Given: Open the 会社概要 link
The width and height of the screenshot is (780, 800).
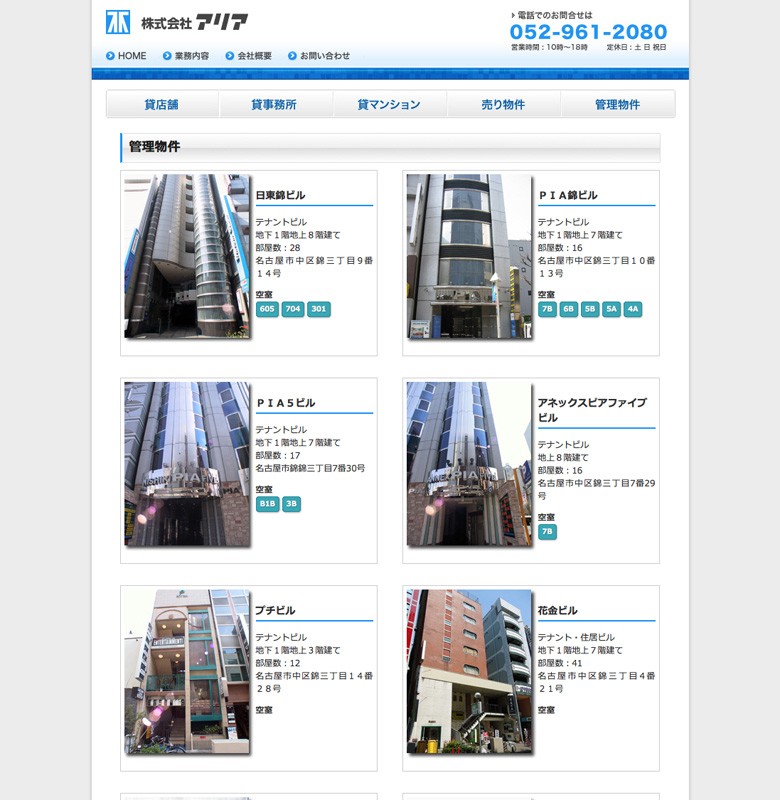Looking at the screenshot, I should 254,56.
